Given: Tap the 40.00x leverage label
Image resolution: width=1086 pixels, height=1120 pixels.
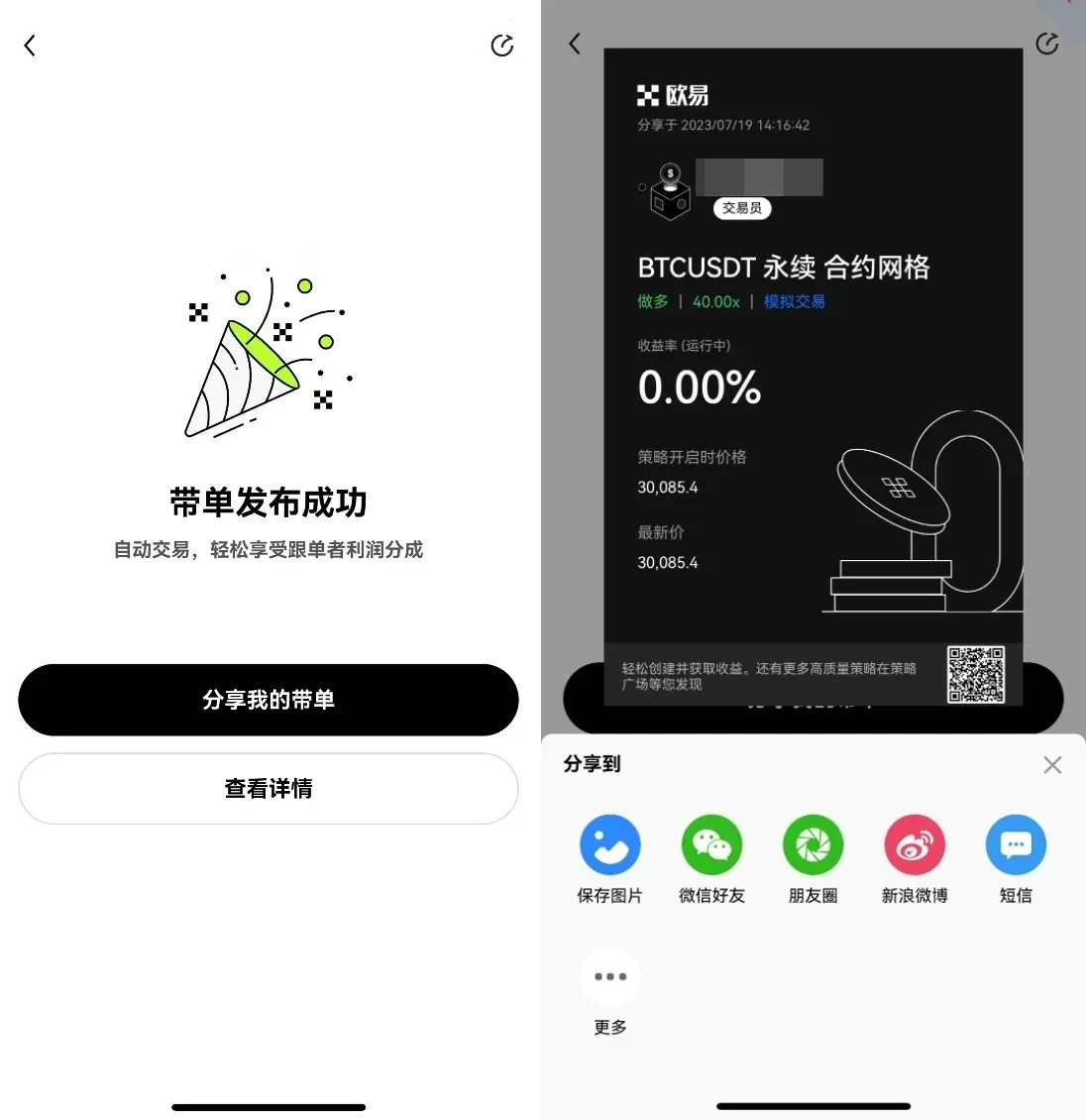Looking at the screenshot, I should (715, 301).
